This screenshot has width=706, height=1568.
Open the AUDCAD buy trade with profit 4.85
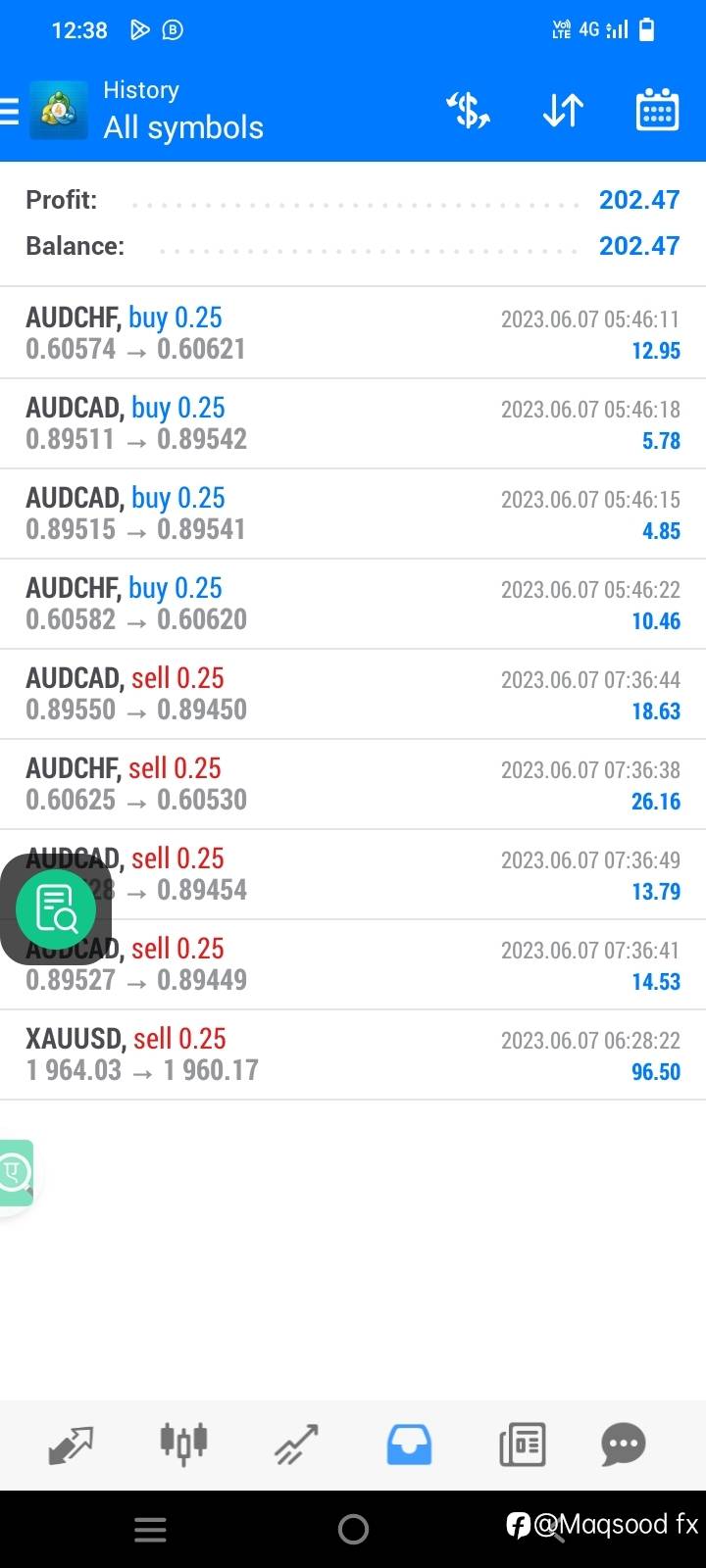353,514
